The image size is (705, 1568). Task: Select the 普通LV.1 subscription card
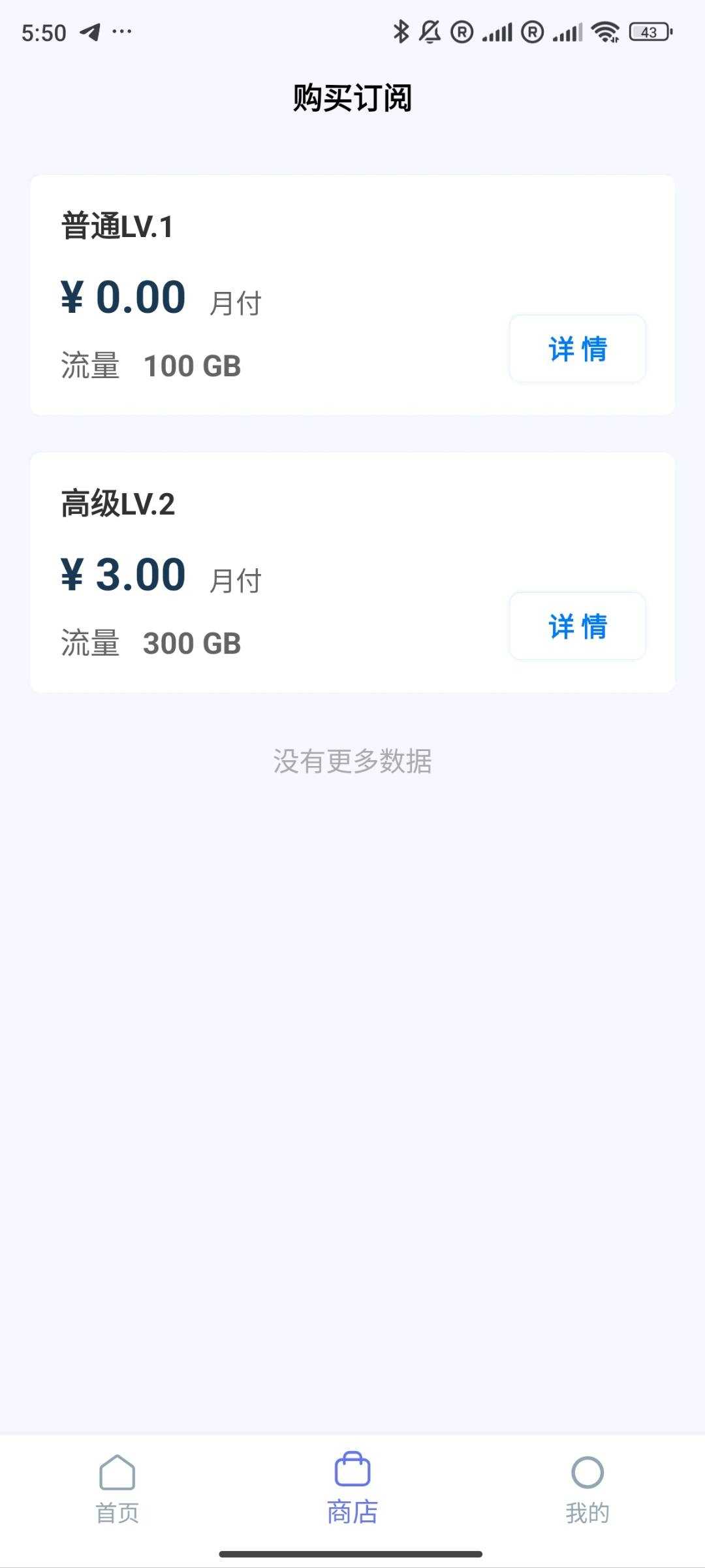[352, 295]
